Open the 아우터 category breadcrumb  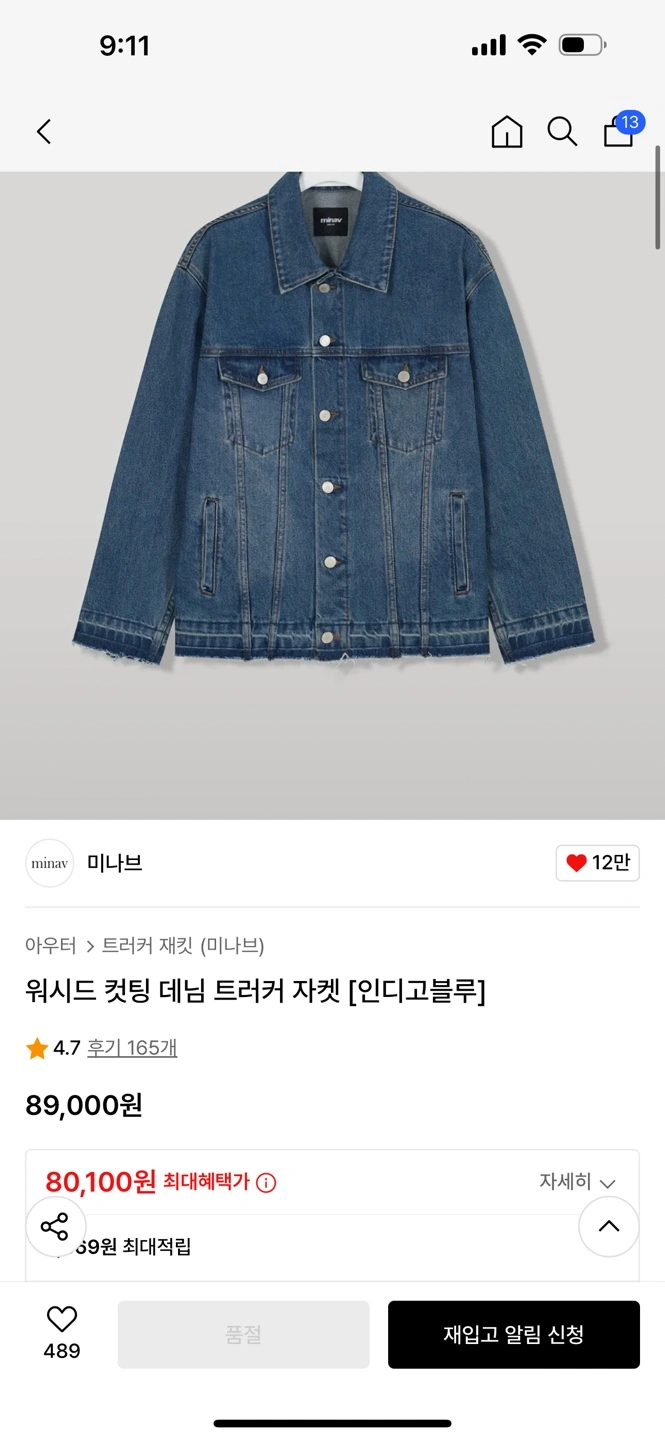click(x=51, y=945)
